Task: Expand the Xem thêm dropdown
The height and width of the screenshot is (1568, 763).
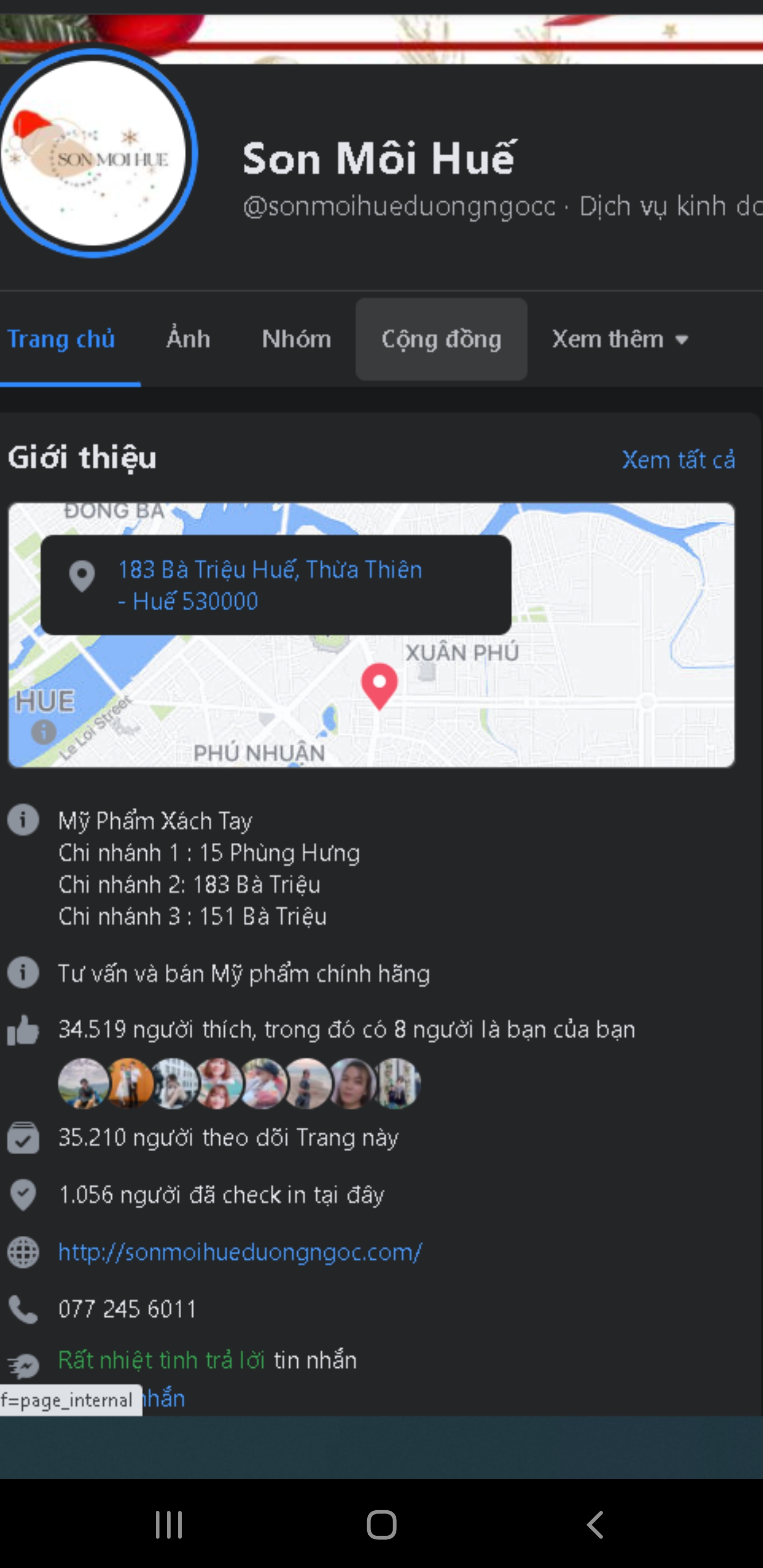Action: point(619,339)
